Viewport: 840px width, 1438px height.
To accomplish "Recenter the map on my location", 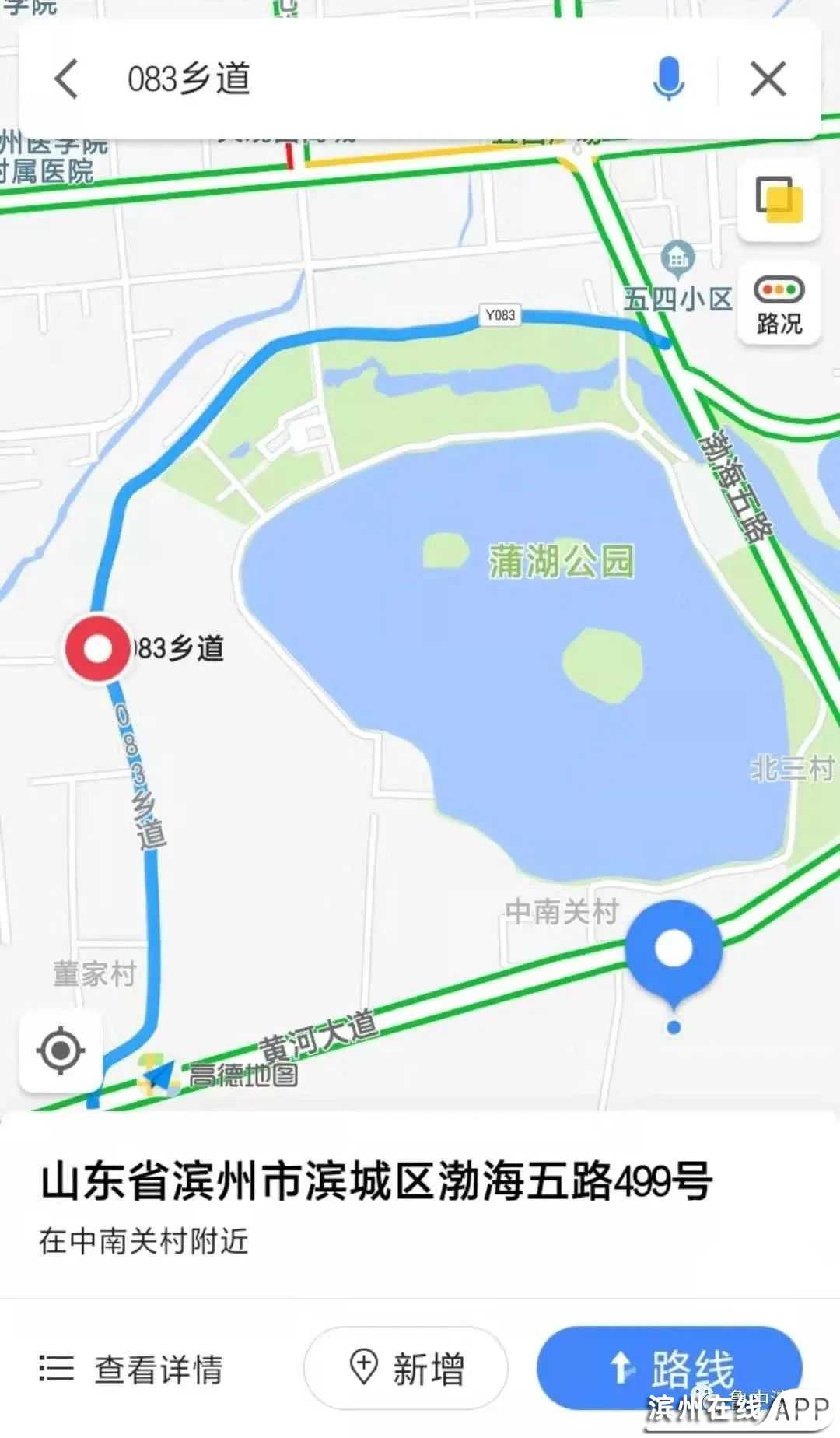I will [x=61, y=1051].
